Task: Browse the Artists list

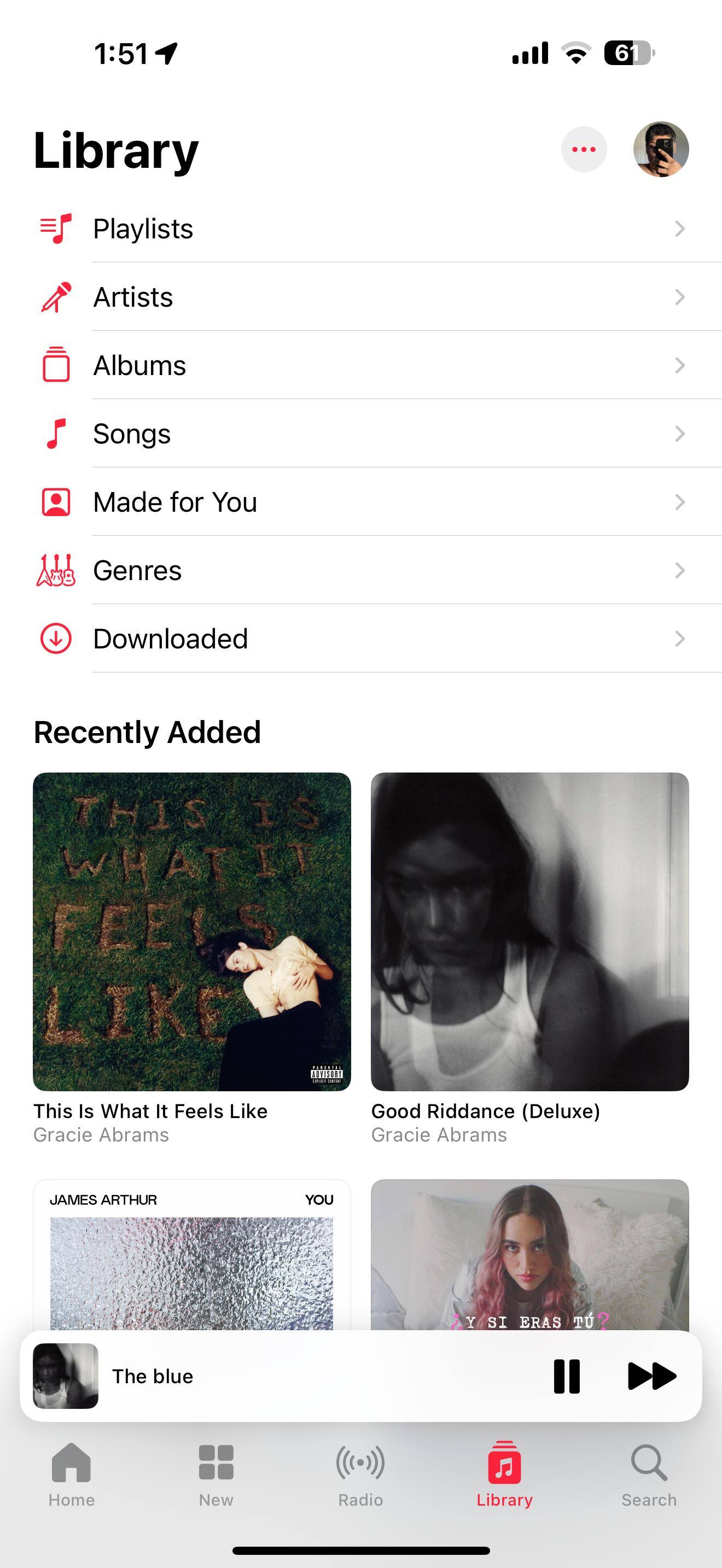Action: click(360, 297)
